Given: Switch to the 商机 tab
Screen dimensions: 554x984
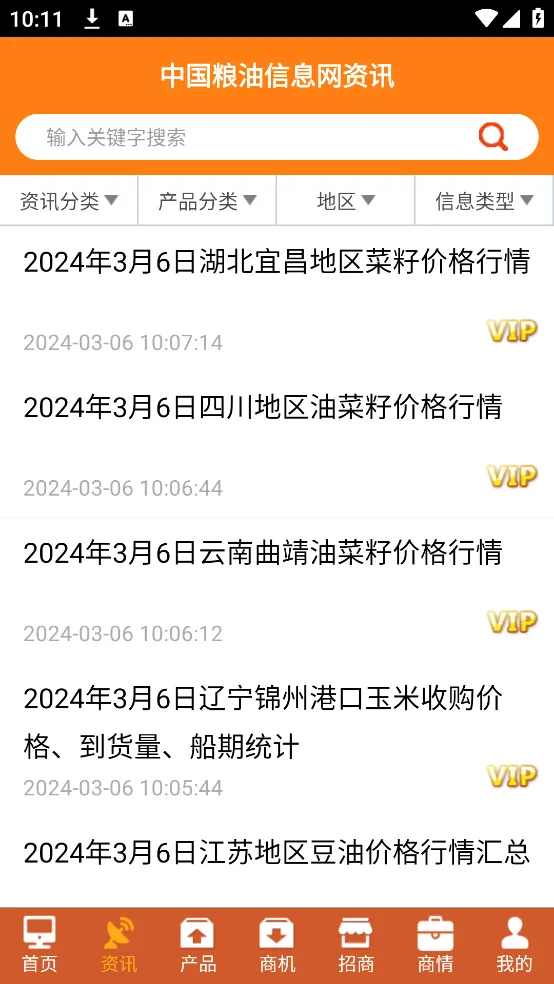Looking at the screenshot, I should [x=277, y=945].
